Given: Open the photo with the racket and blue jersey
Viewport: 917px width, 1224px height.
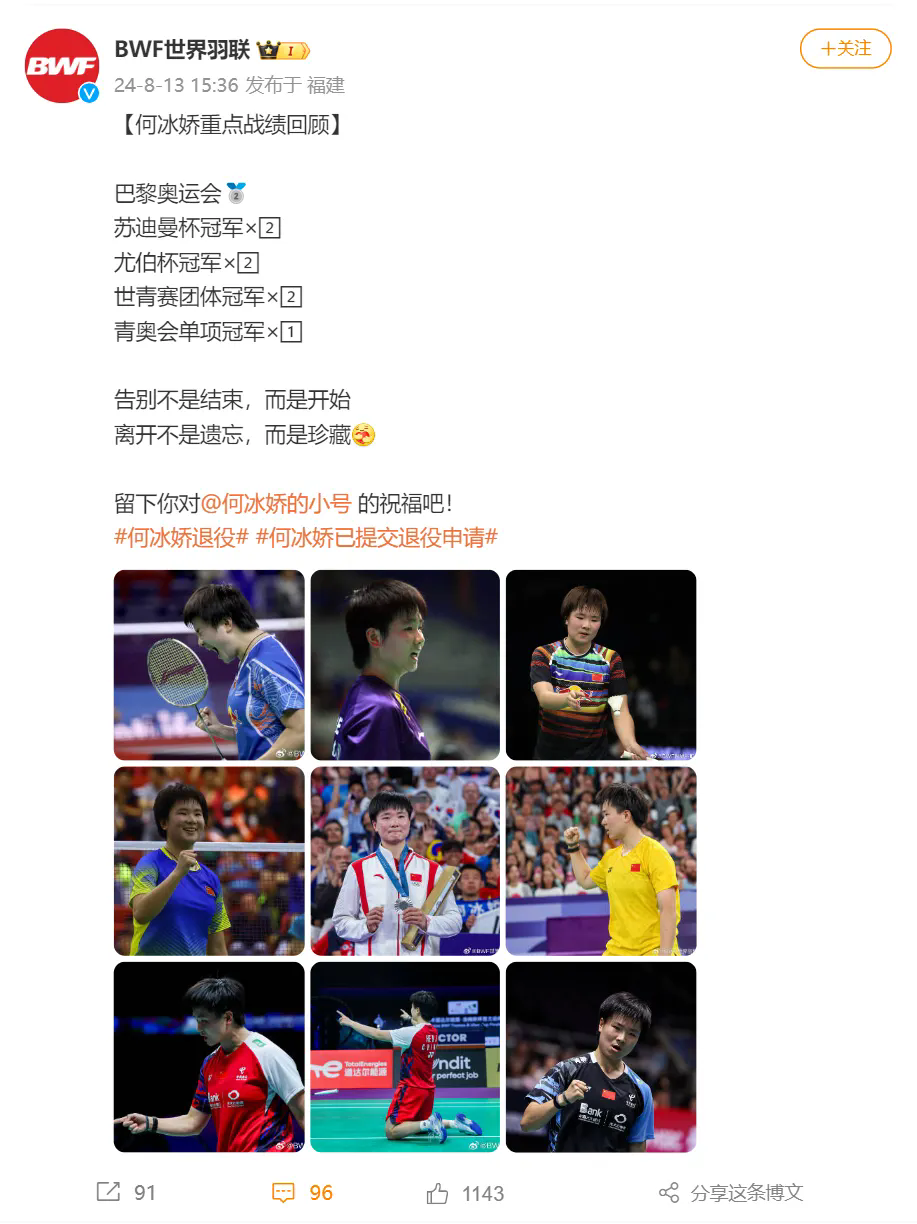Looking at the screenshot, I should pyautogui.click(x=209, y=665).
